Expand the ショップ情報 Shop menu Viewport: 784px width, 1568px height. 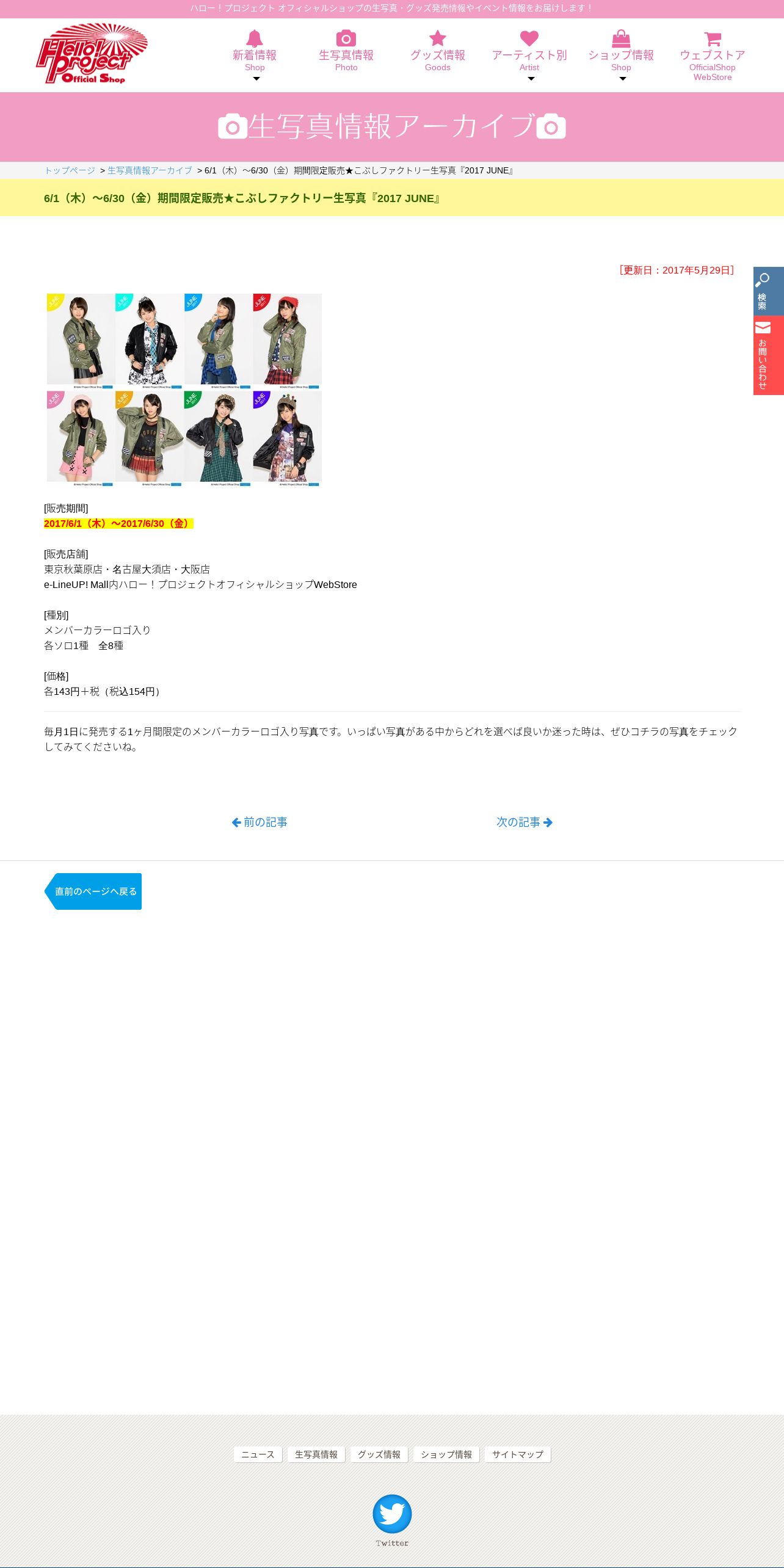point(620,54)
